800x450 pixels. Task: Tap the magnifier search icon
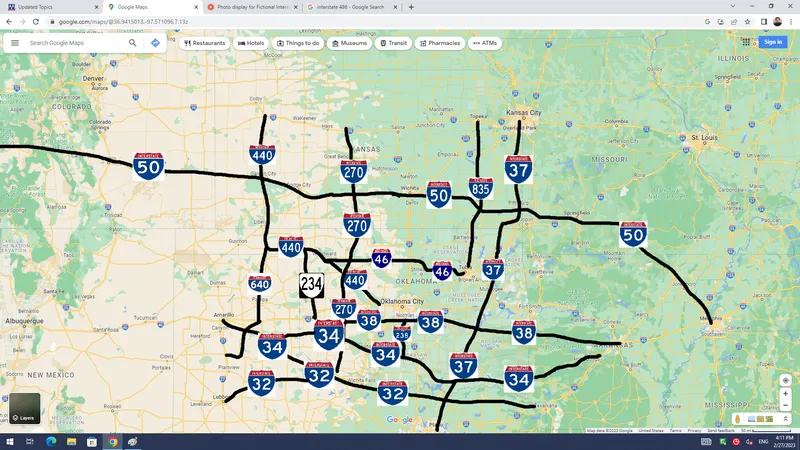[133, 43]
